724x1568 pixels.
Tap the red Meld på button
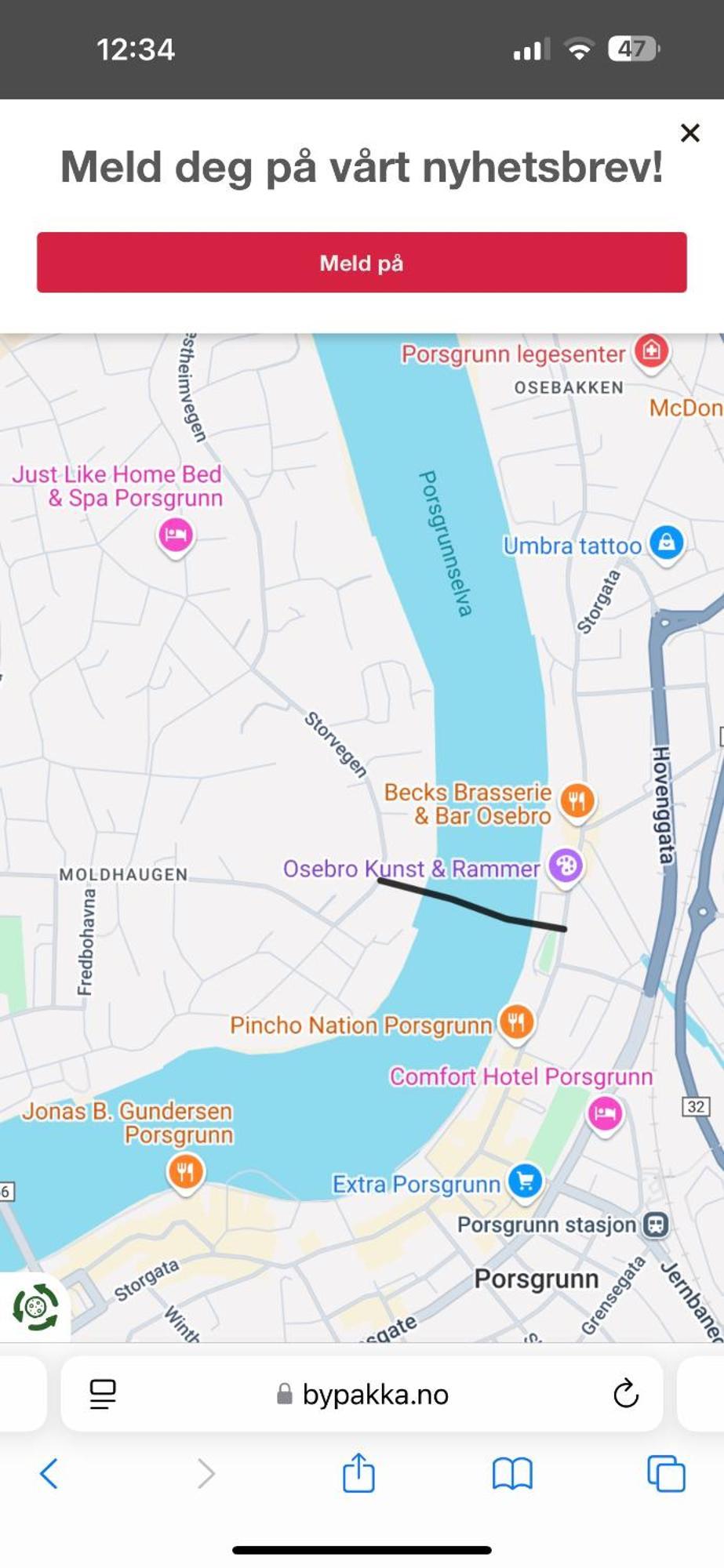coord(362,263)
